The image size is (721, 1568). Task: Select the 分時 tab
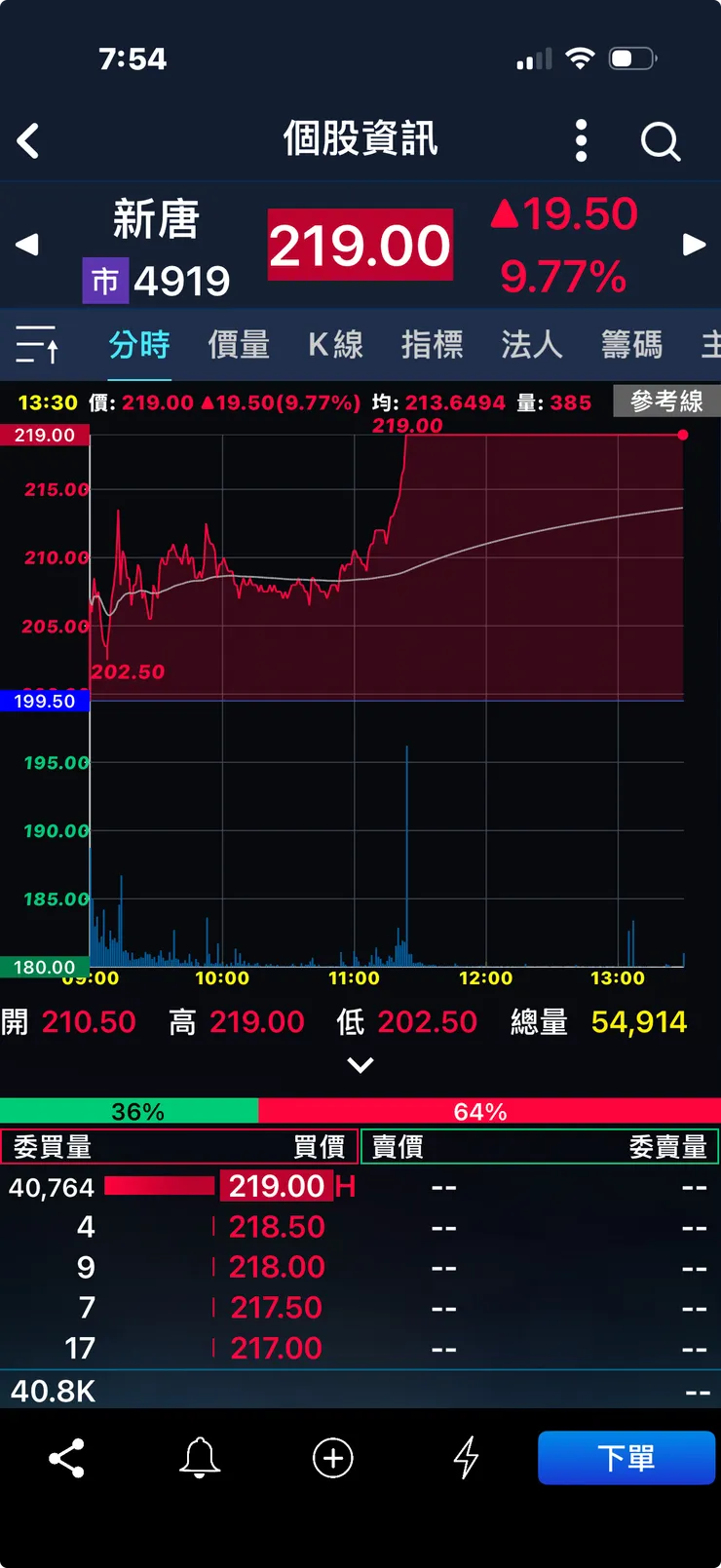(139, 345)
